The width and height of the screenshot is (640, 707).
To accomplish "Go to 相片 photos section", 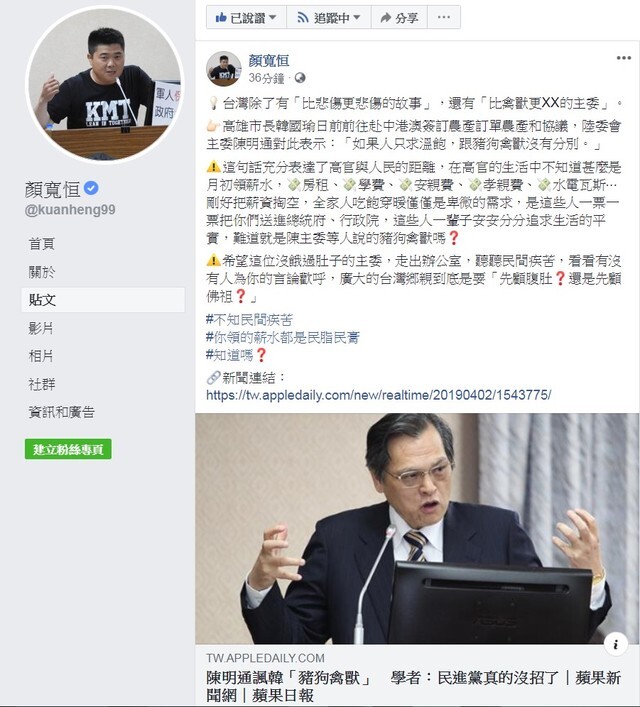I will (41, 355).
